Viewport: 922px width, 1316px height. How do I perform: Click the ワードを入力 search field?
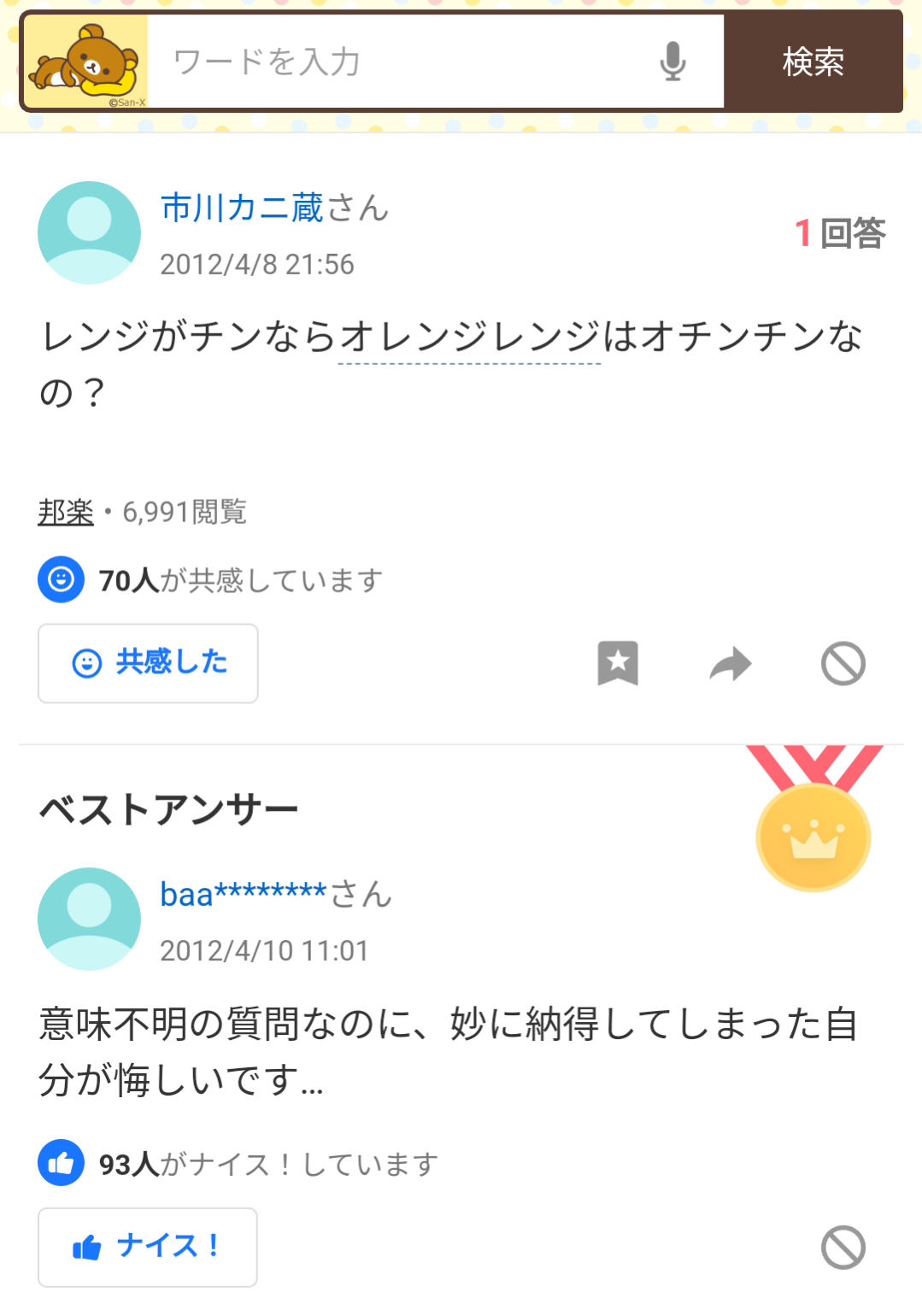point(385,60)
